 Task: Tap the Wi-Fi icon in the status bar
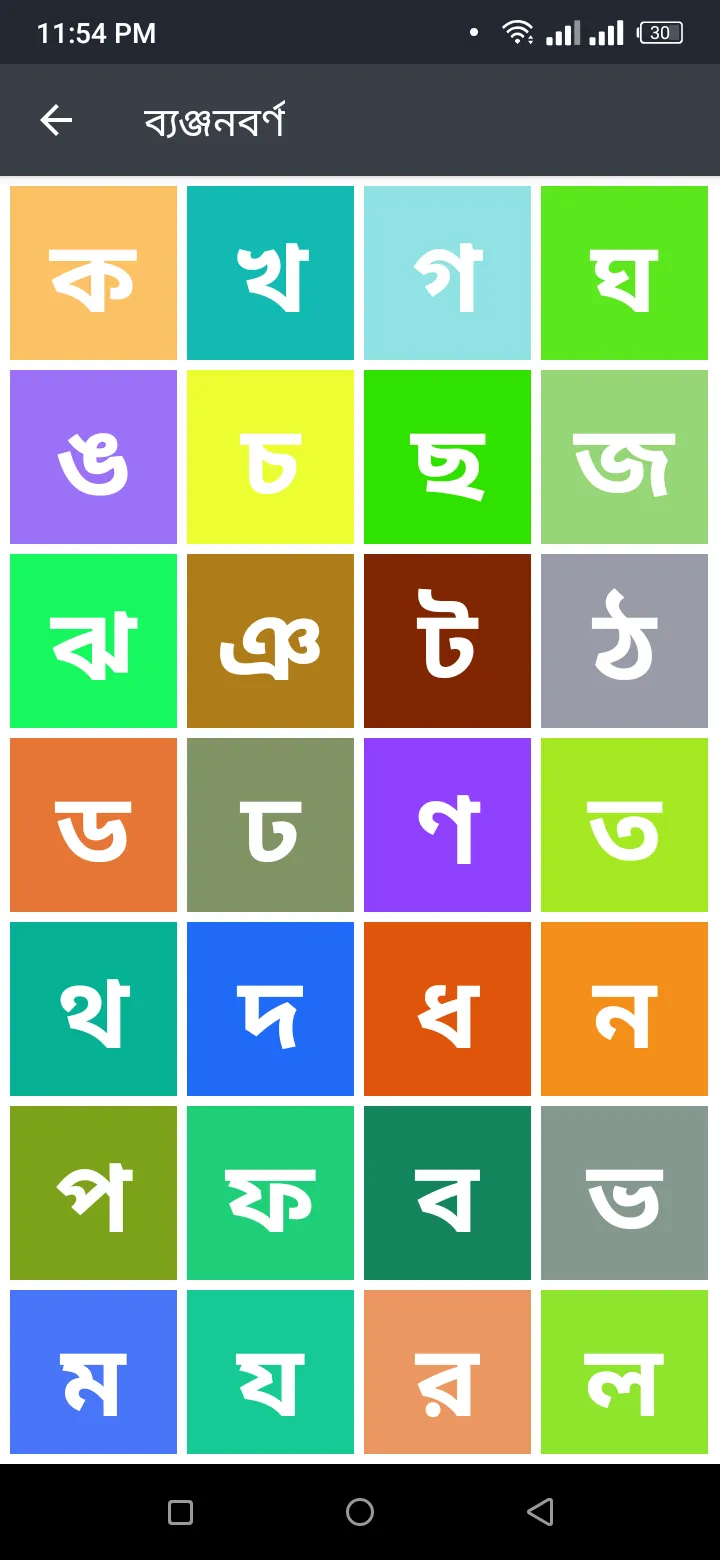(x=516, y=31)
